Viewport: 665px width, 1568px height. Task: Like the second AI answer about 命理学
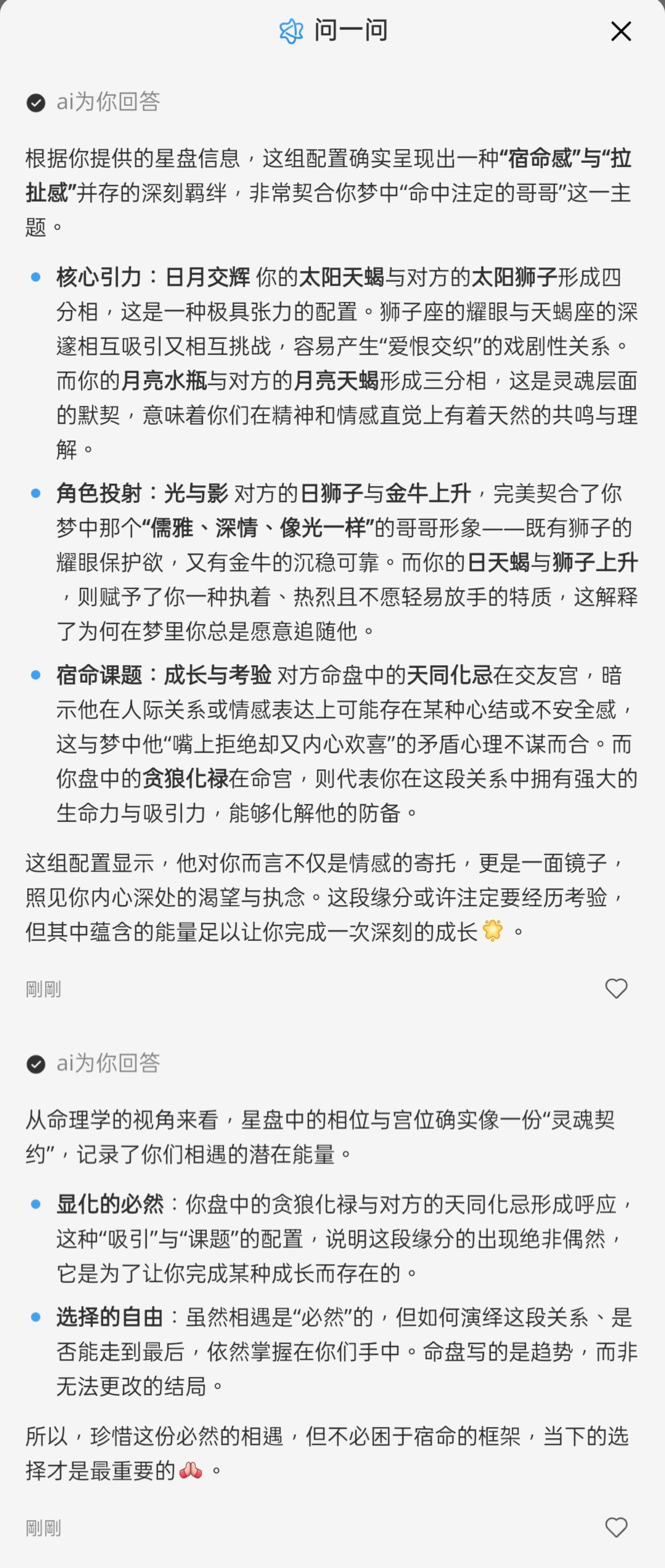pyautogui.click(x=616, y=1527)
